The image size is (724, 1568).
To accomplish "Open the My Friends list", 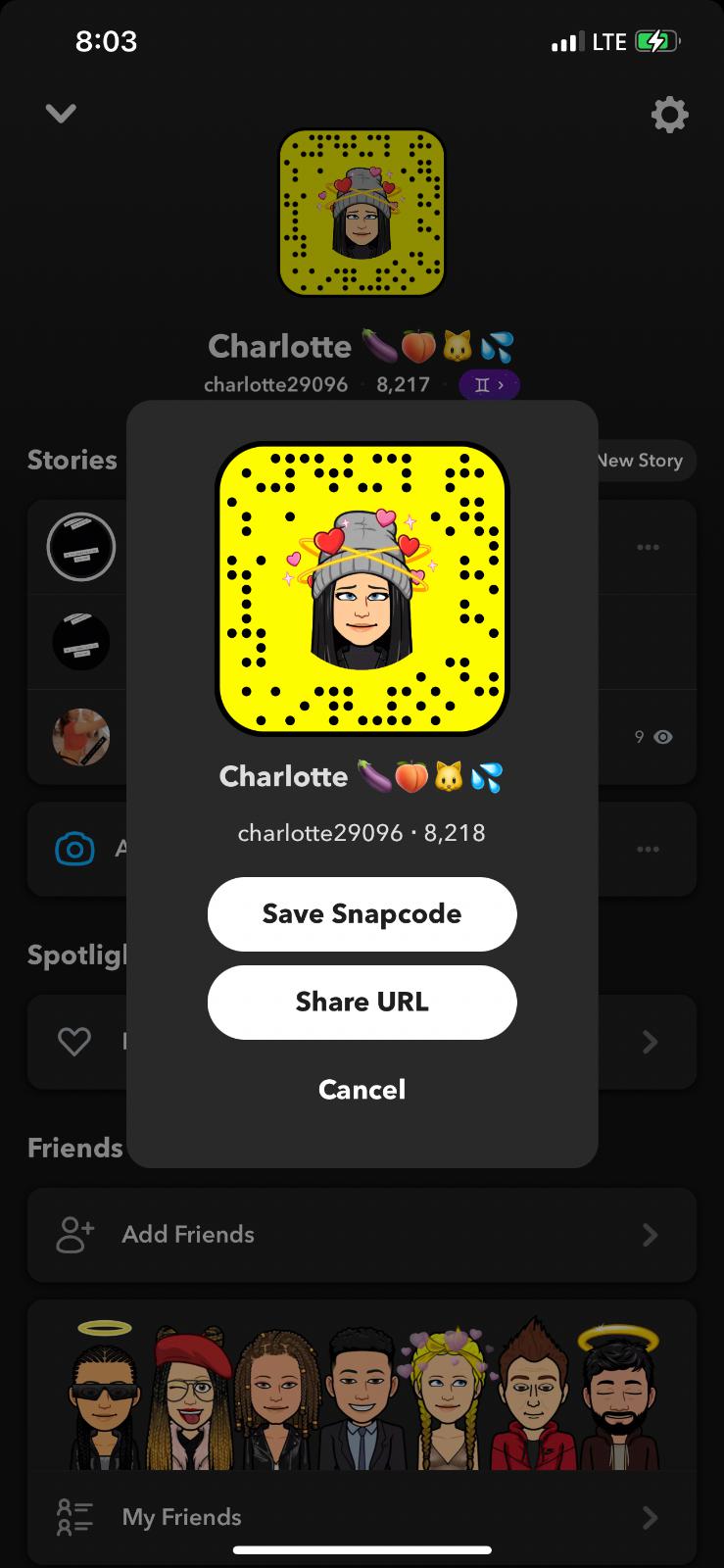I will coord(362,1517).
